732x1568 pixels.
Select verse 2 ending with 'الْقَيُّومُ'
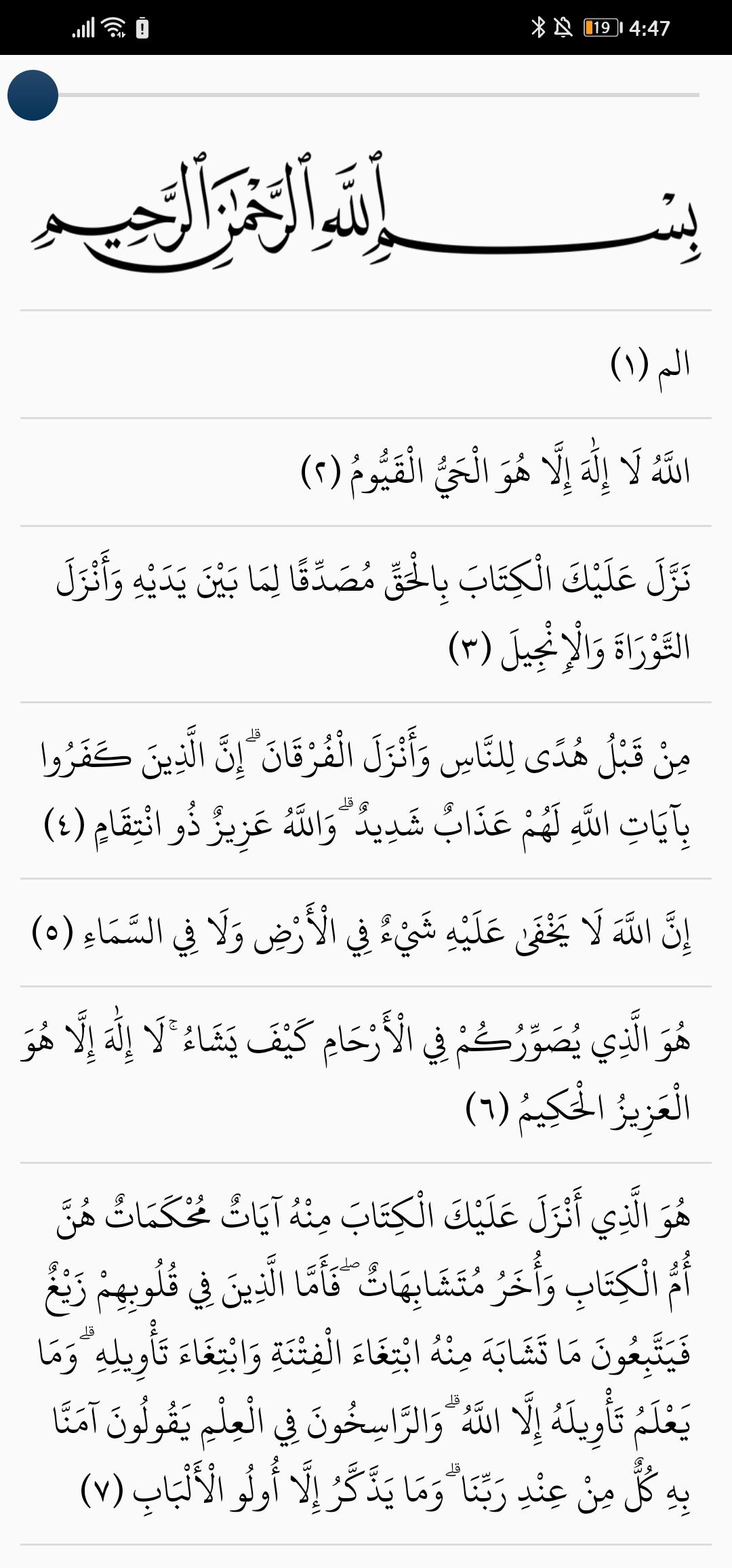click(495, 472)
